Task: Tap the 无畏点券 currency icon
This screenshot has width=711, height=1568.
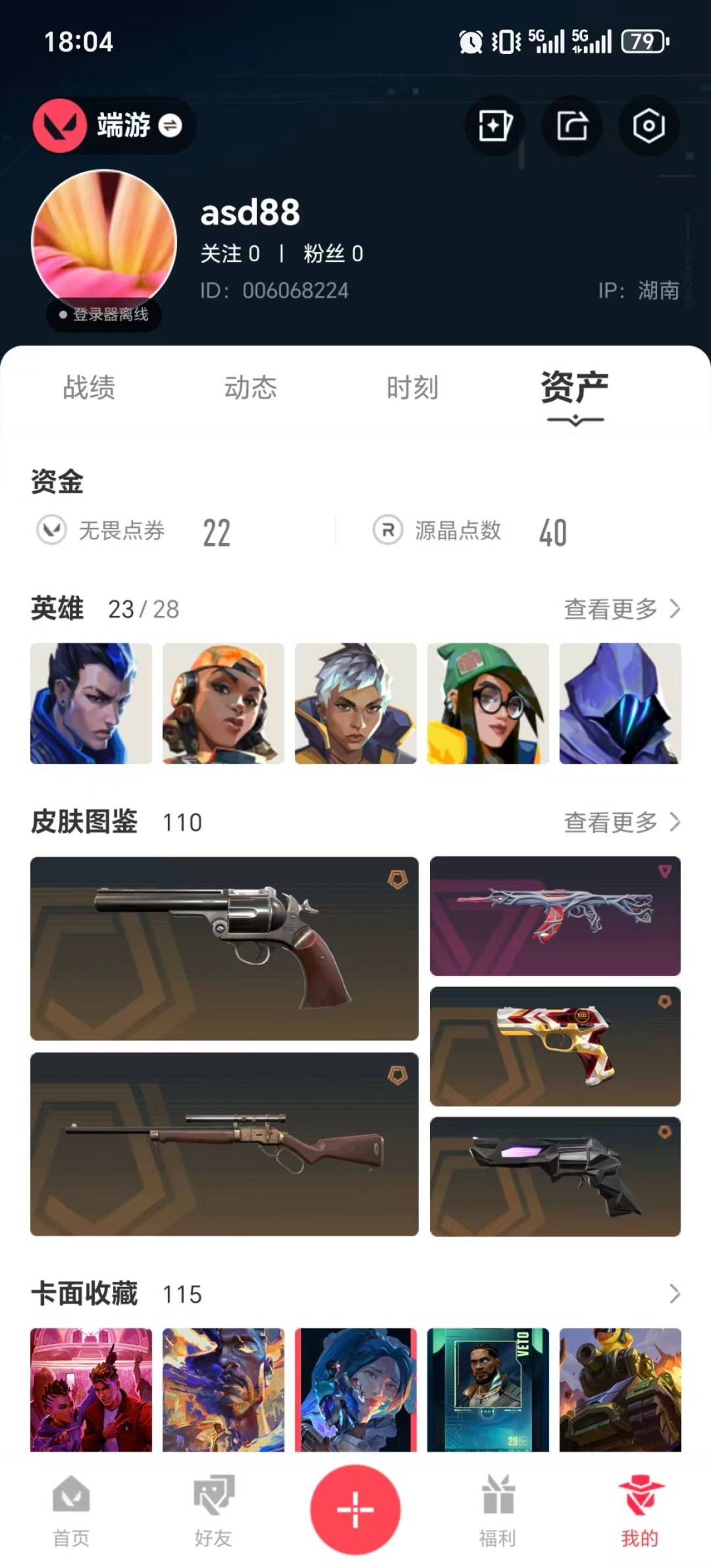Action: 52,531
